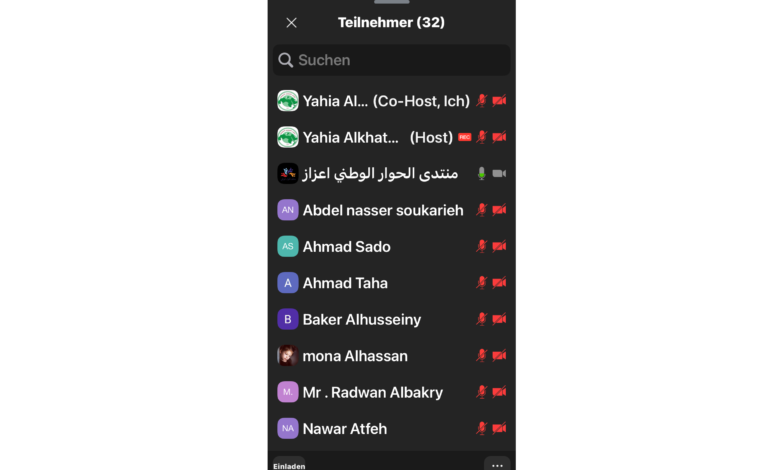Tap the Suchen search field

click(392, 60)
